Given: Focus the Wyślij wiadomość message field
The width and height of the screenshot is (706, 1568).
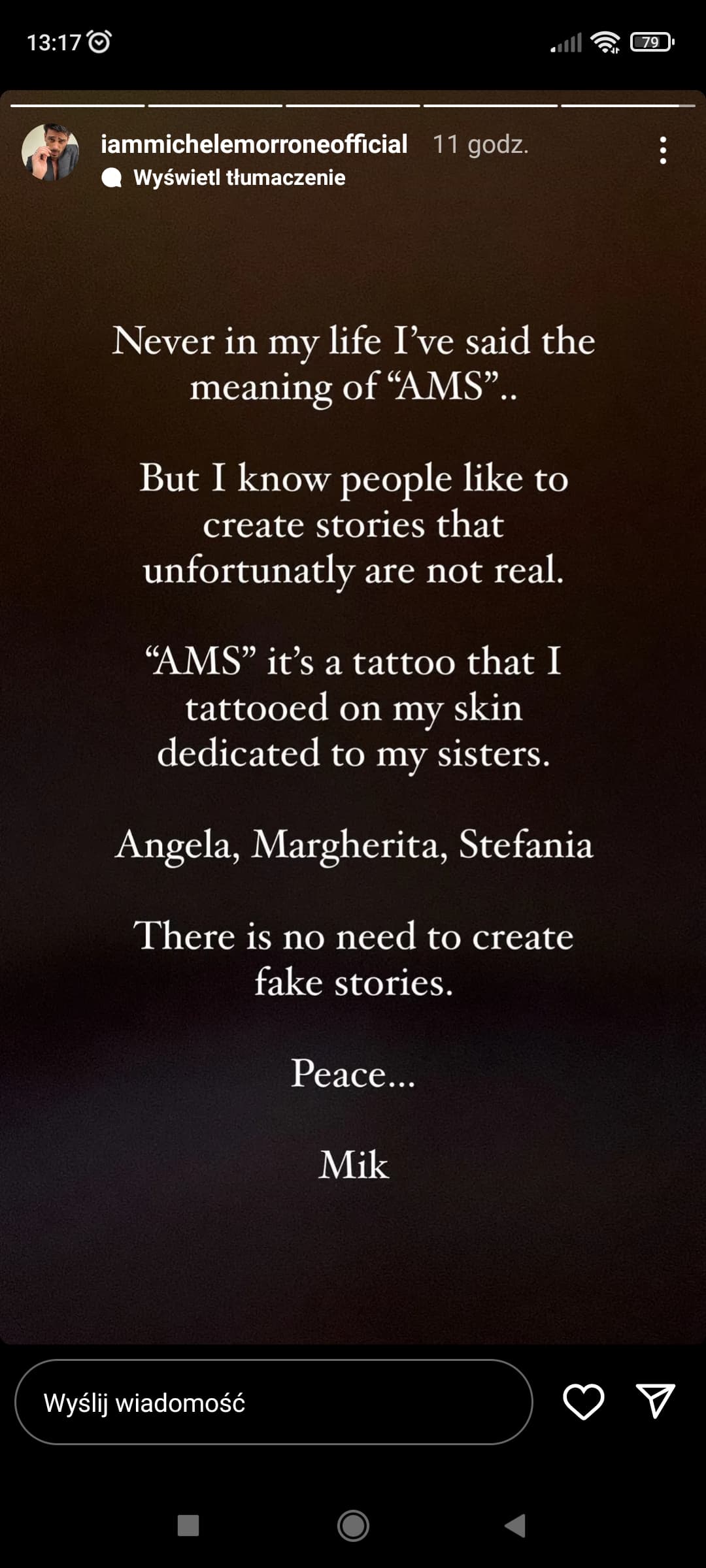Looking at the screenshot, I should tap(274, 1402).
